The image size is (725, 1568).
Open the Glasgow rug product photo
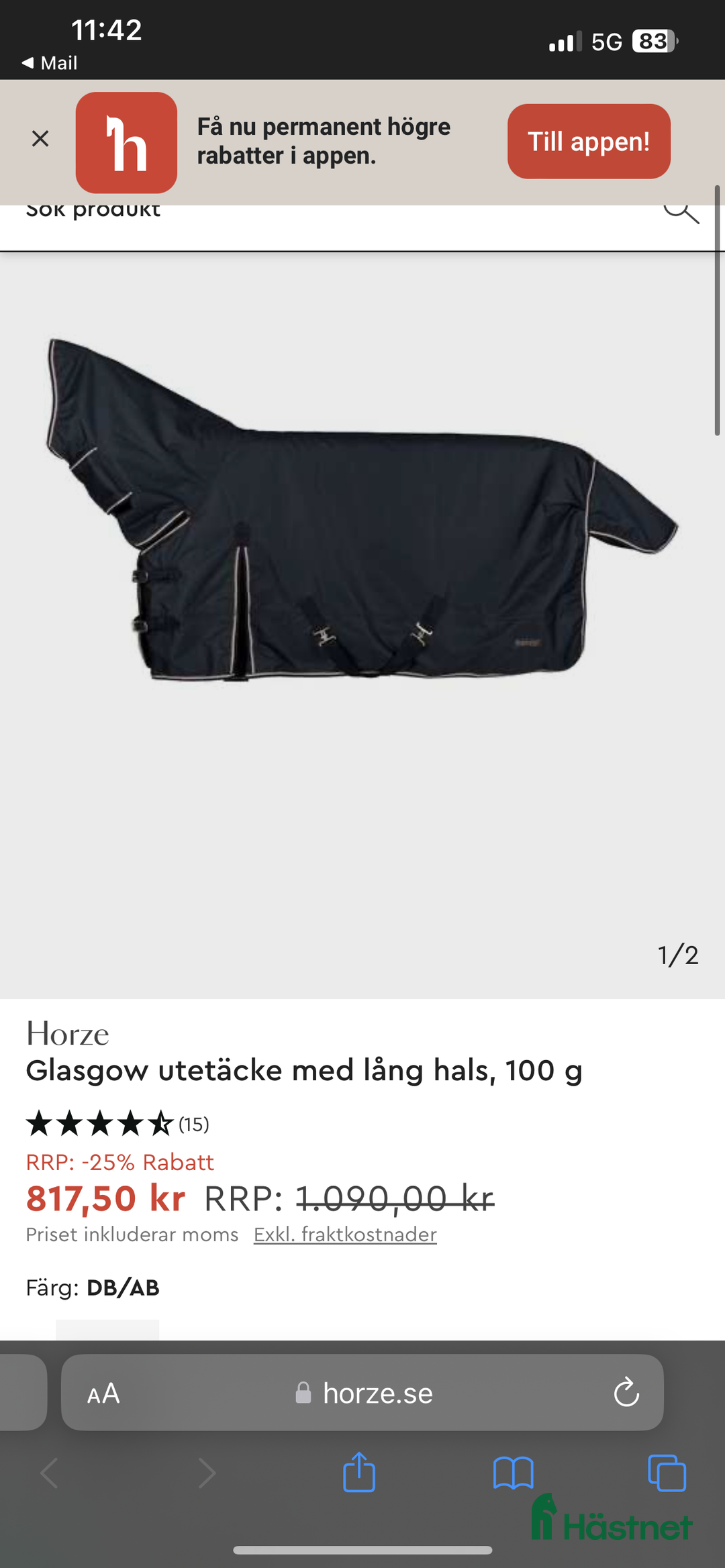pos(362,510)
